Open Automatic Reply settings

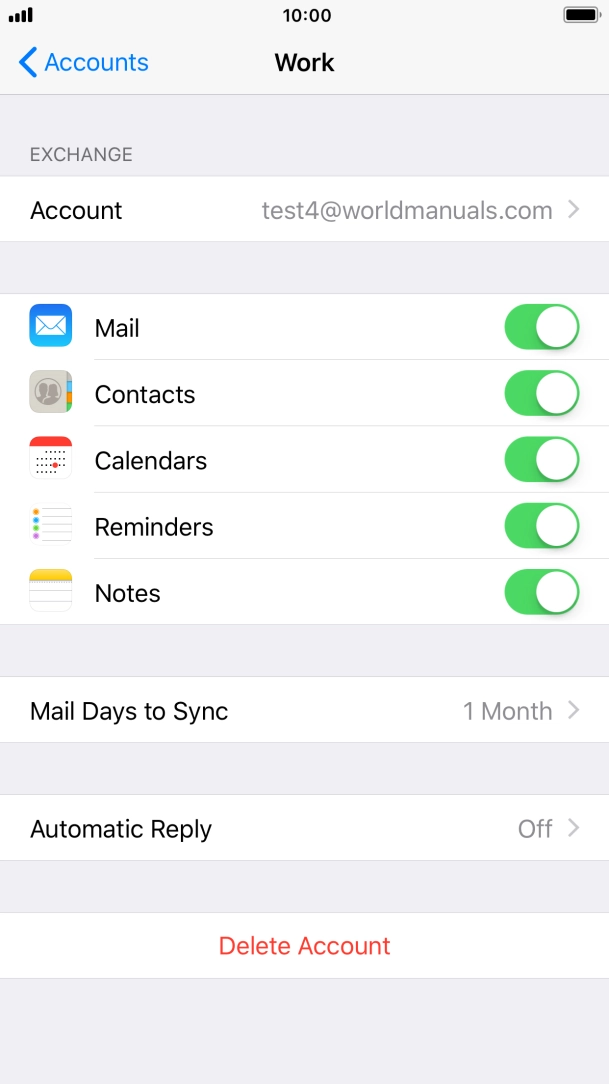304,829
